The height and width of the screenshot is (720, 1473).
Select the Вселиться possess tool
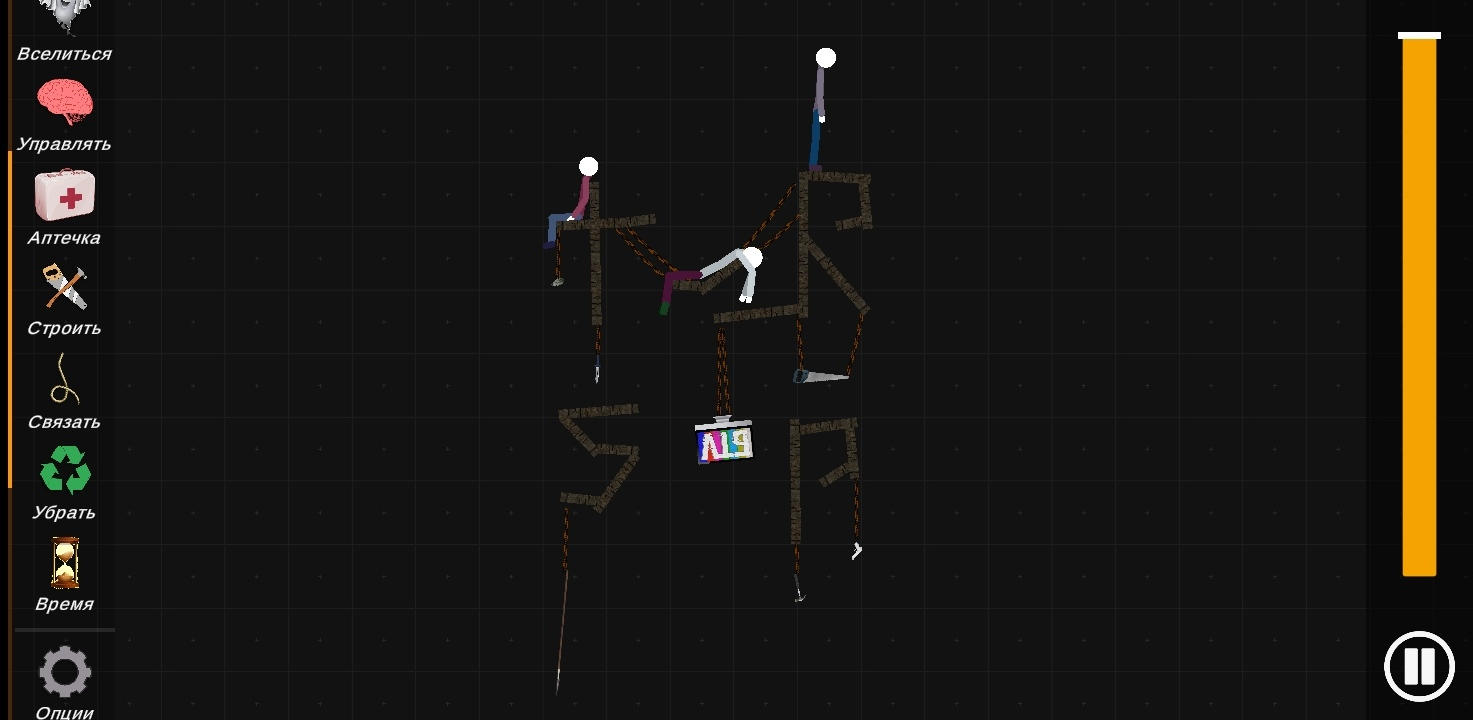click(x=64, y=30)
